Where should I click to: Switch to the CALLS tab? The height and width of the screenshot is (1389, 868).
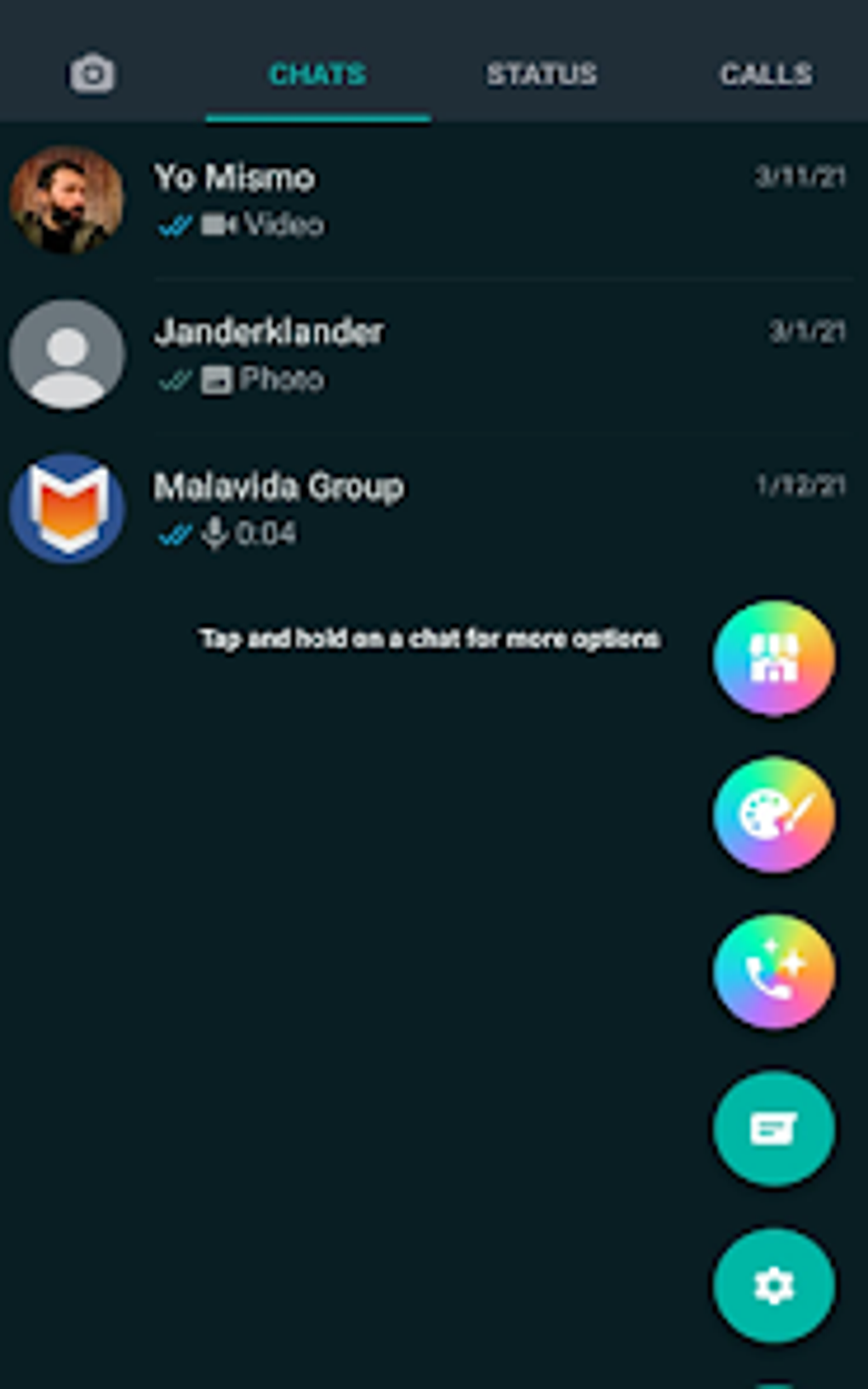[765, 74]
